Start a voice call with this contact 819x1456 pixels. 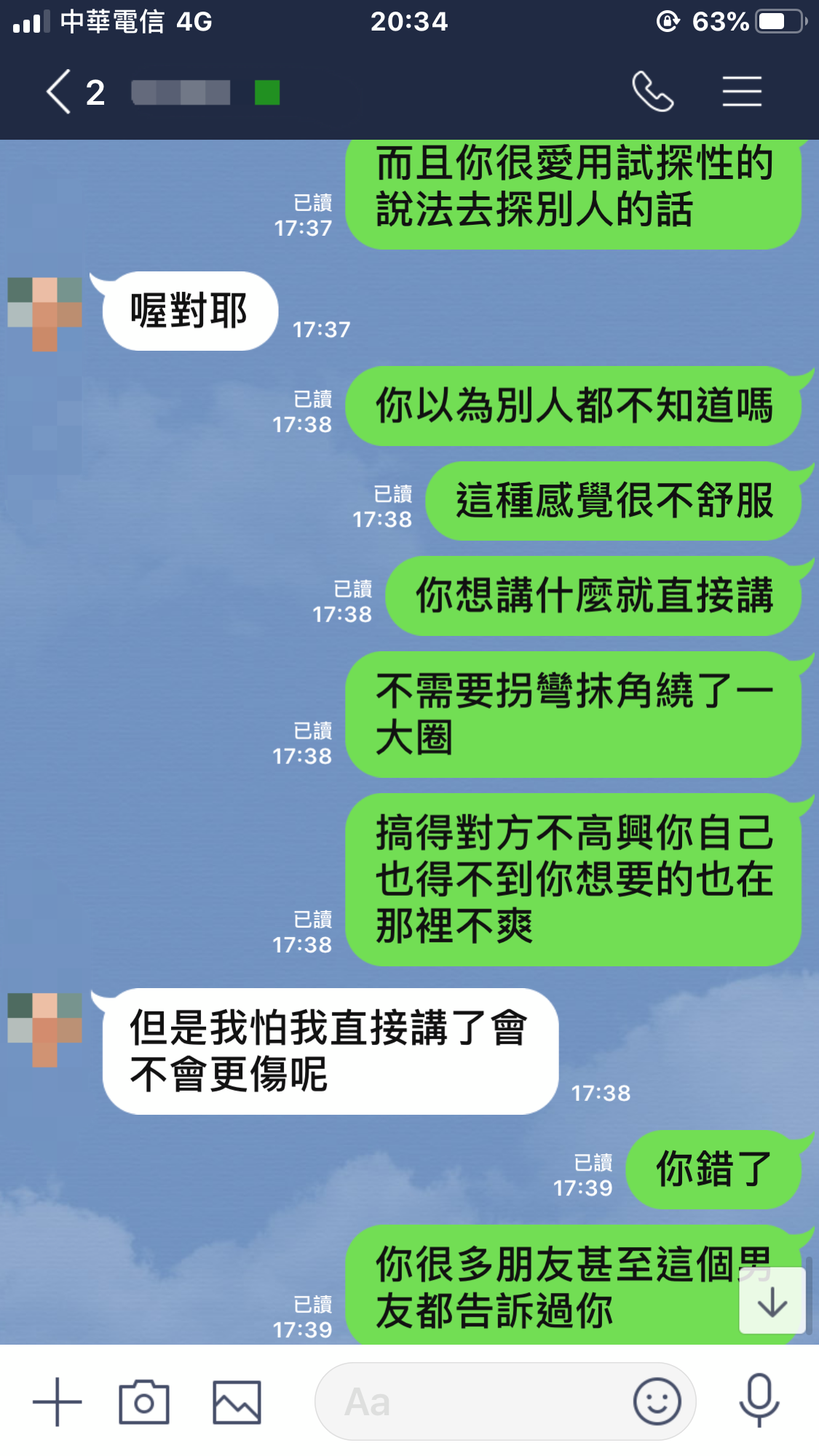(653, 92)
